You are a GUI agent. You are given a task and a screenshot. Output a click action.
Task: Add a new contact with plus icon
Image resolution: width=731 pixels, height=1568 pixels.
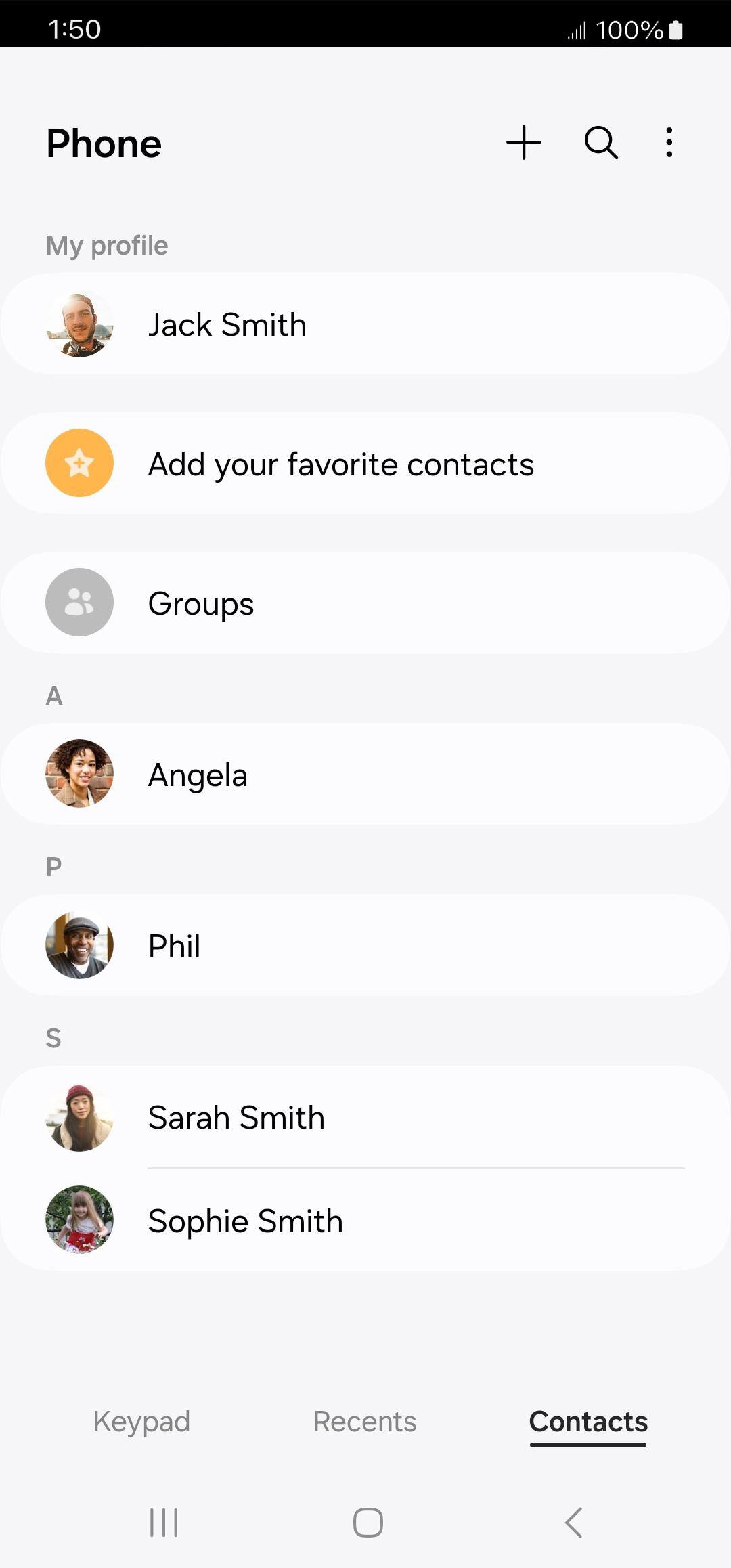(x=524, y=142)
